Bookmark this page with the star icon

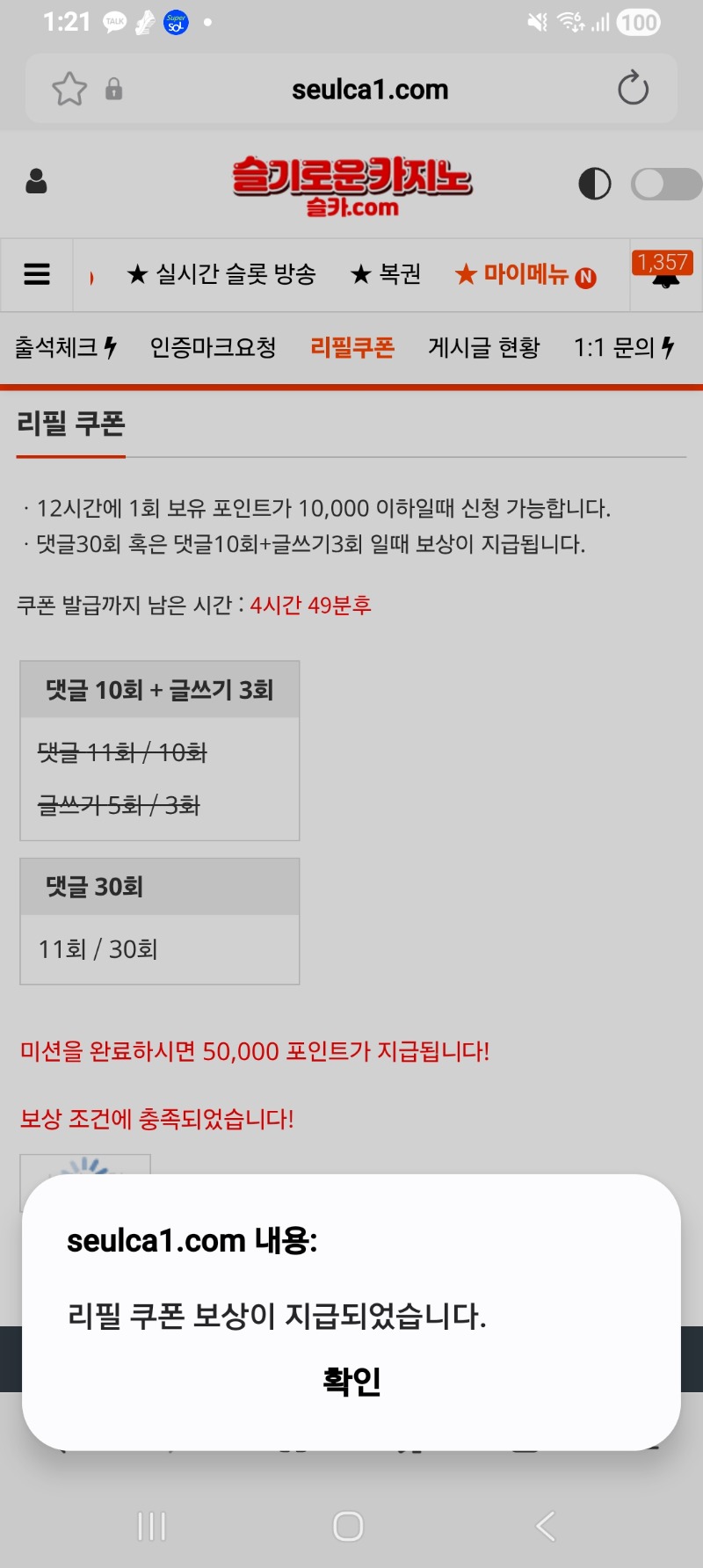69,89
